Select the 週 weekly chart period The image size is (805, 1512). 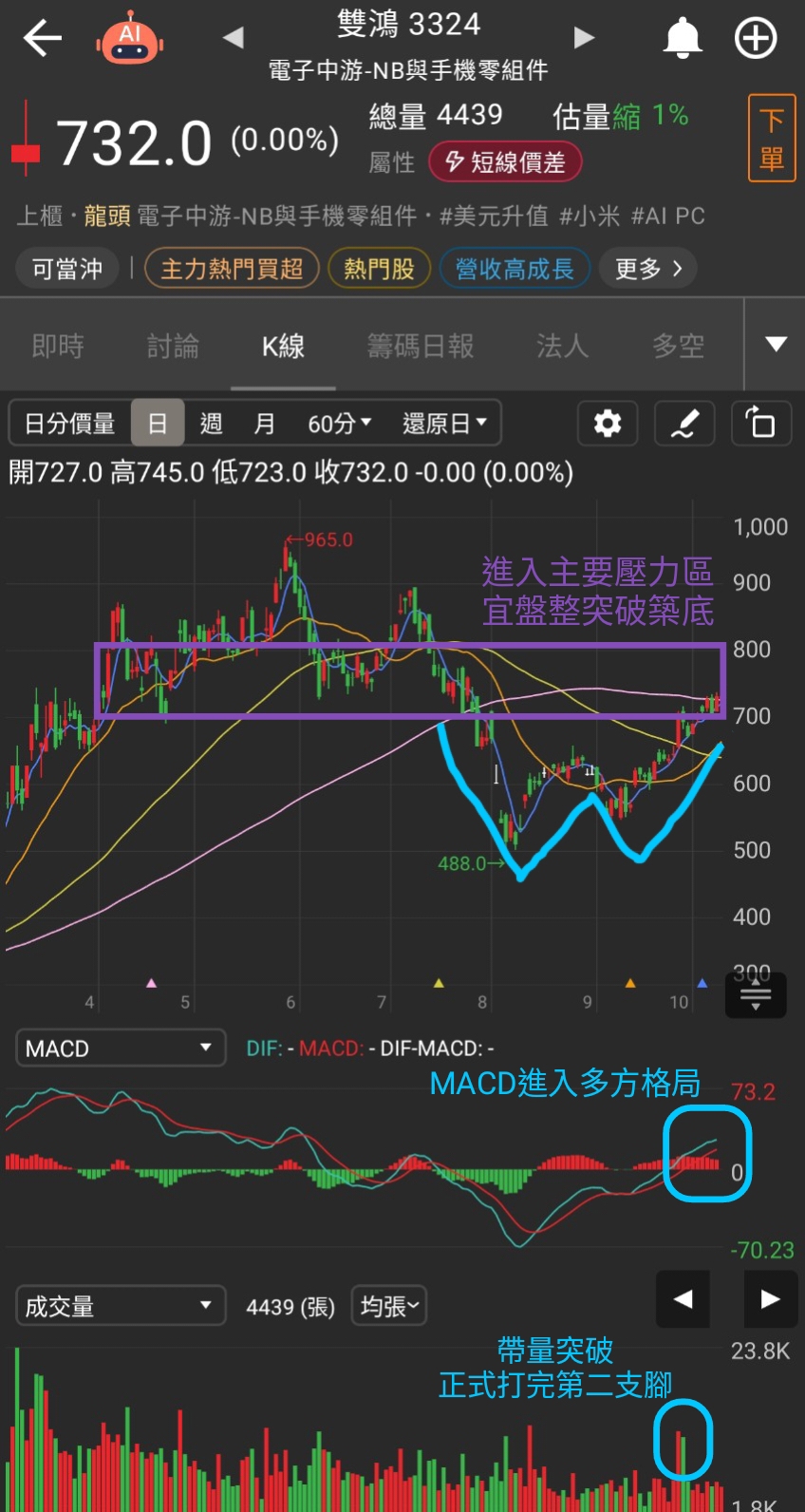pyautogui.click(x=211, y=424)
